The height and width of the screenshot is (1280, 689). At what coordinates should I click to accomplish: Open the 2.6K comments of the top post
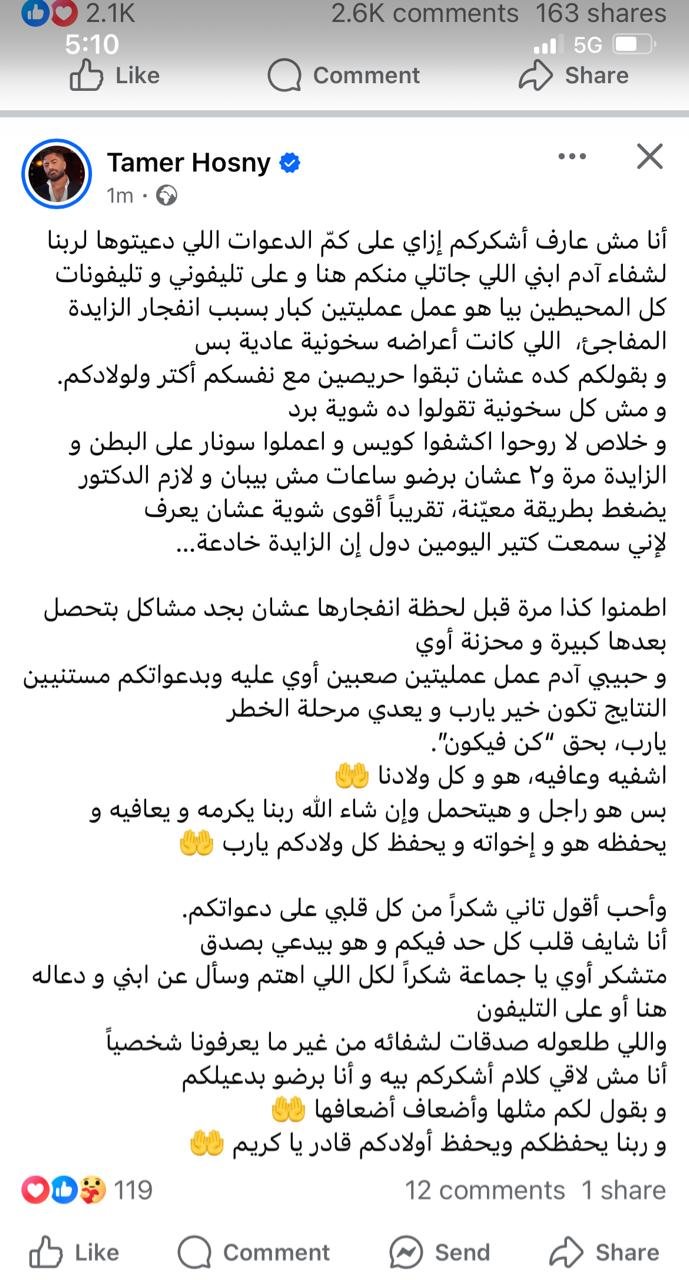pos(425,14)
